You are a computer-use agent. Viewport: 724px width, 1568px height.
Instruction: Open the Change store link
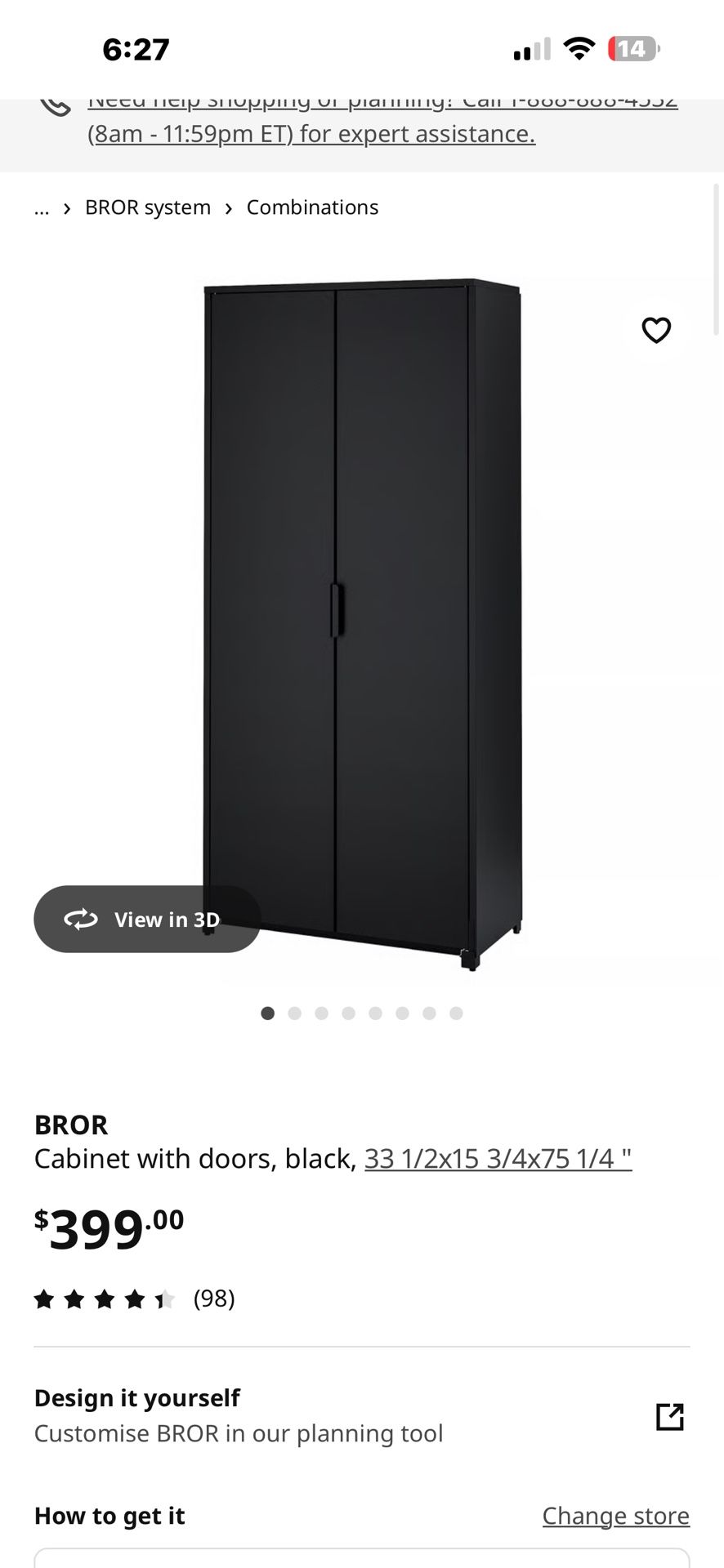[616, 1515]
